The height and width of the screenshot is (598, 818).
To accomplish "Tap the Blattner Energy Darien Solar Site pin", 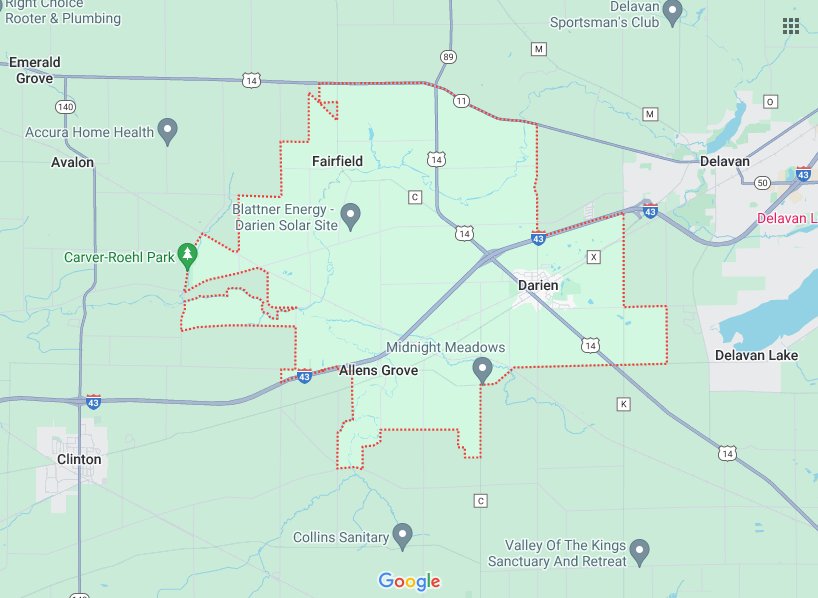I will 350,215.
